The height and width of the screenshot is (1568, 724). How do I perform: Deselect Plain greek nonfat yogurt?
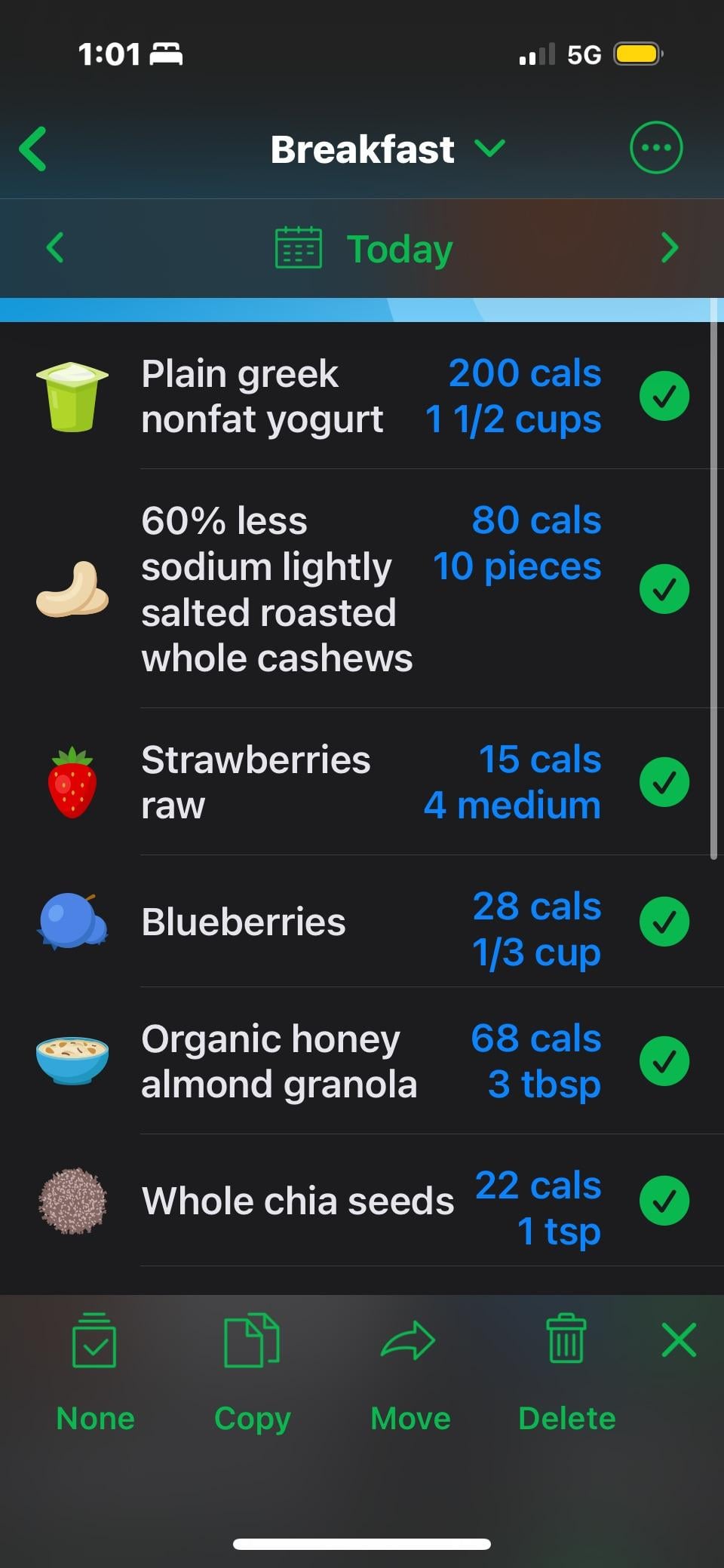(664, 396)
